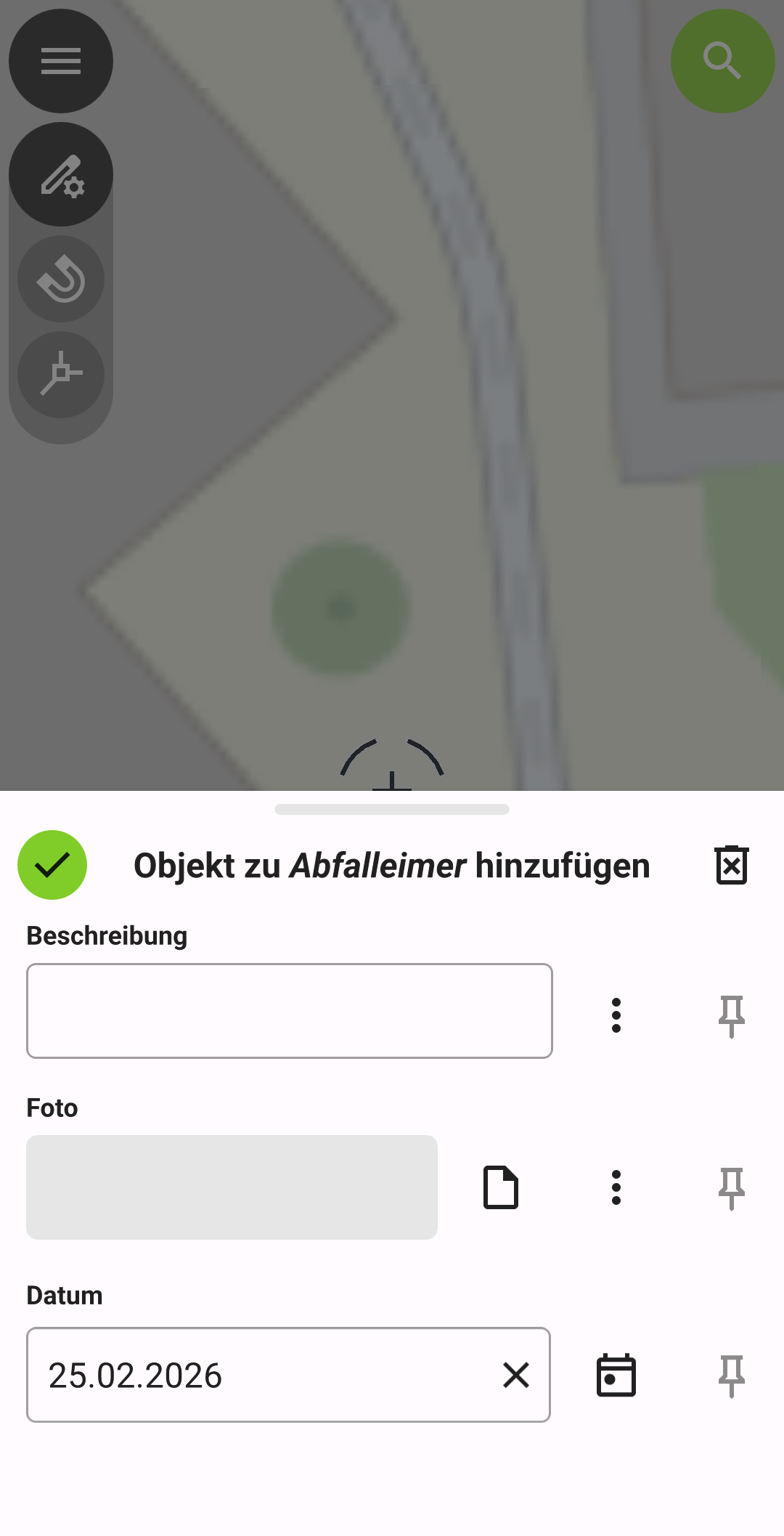Viewport: 784px width, 1536px height.
Task: Discard the object with the trash icon
Action: tap(732, 864)
